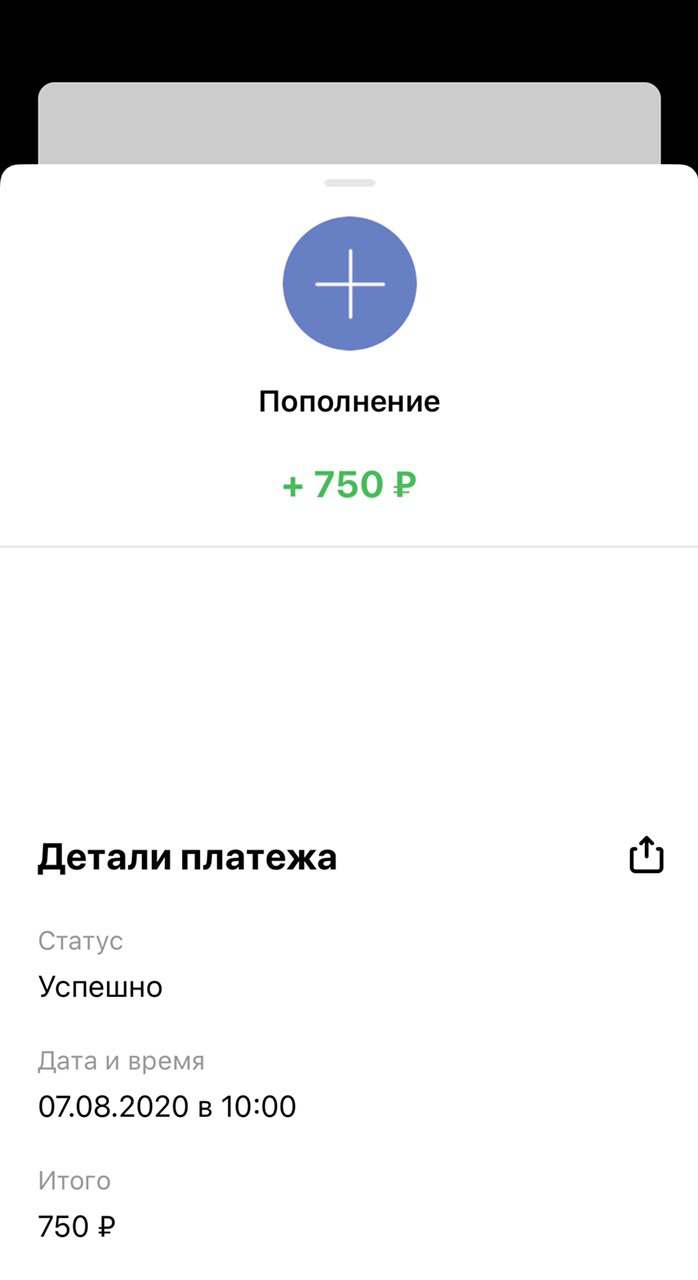Share the payment details receipt
Viewport: 698px width, 1280px height.
click(x=646, y=855)
